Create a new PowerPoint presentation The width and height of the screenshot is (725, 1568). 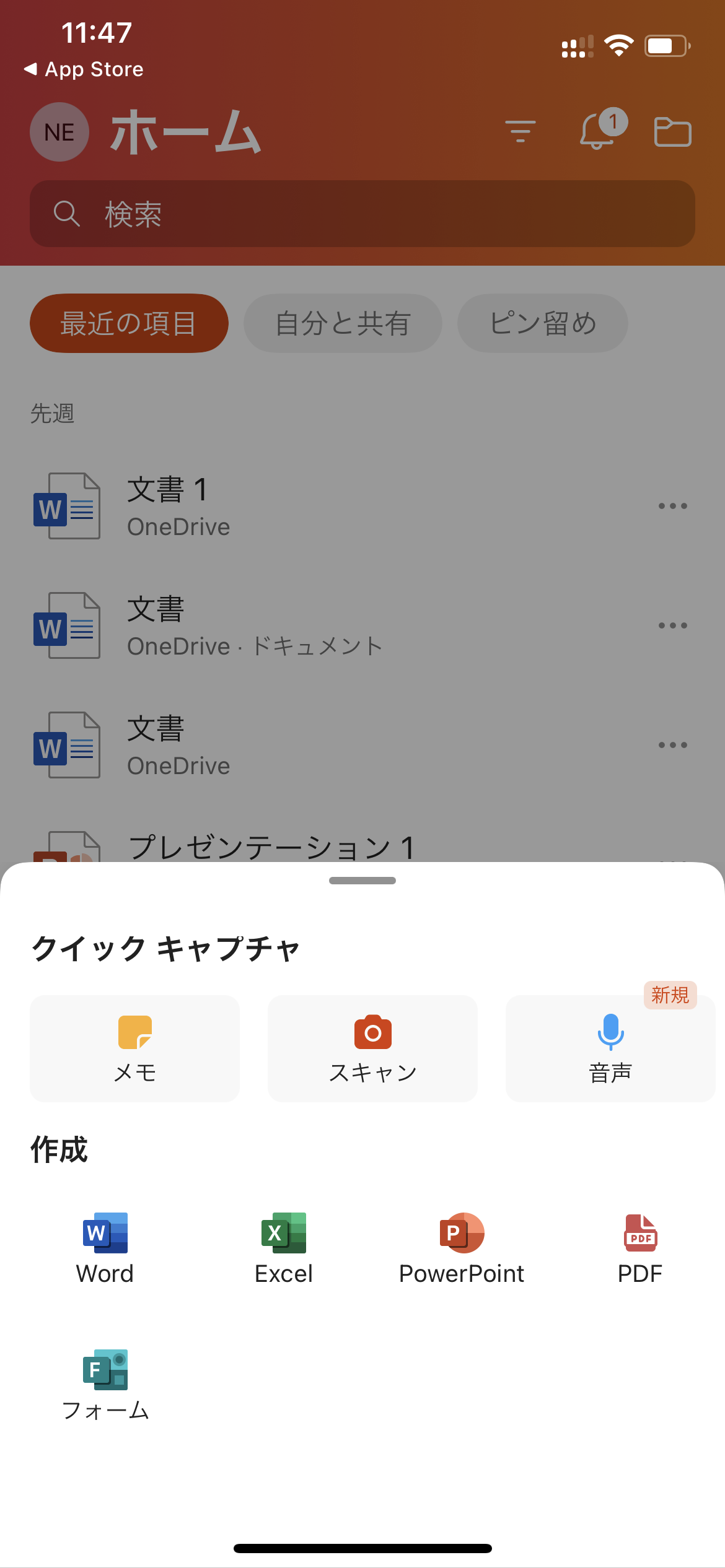pos(462,1248)
